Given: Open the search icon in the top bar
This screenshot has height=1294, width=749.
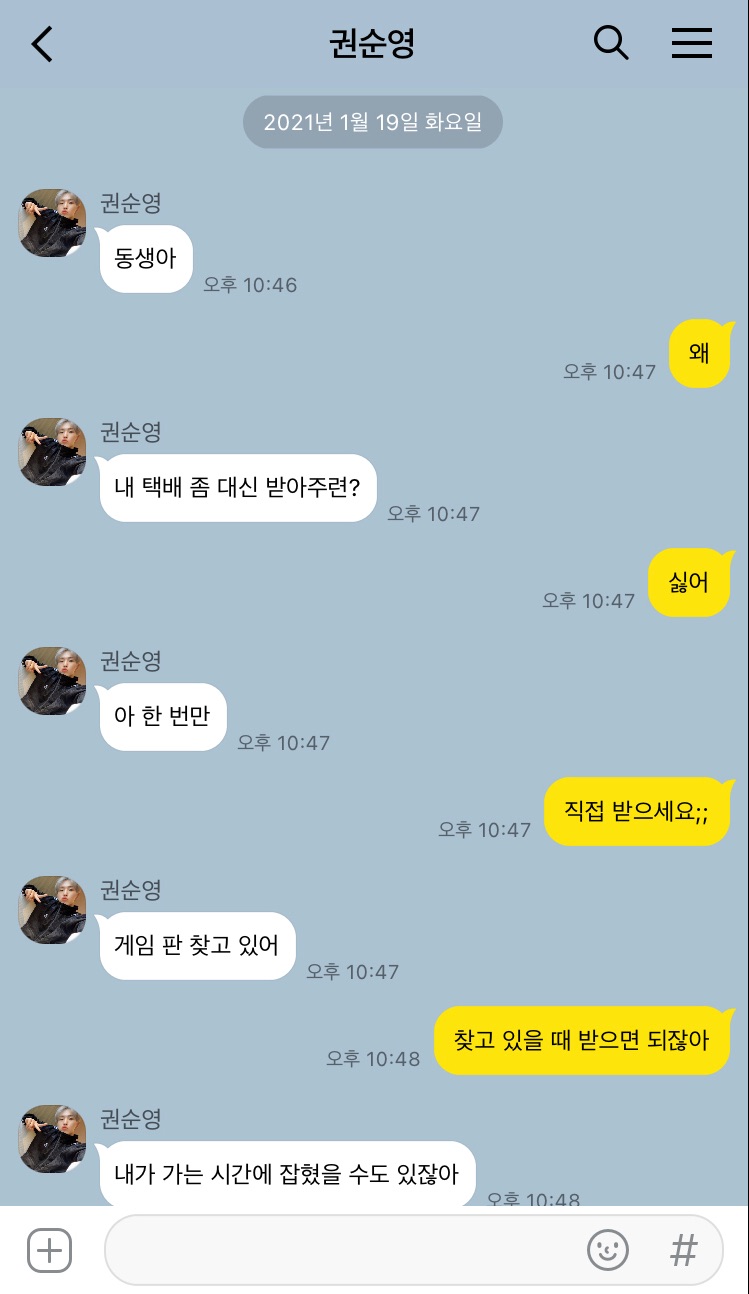Looking at the screenshot, I should 611,44.
